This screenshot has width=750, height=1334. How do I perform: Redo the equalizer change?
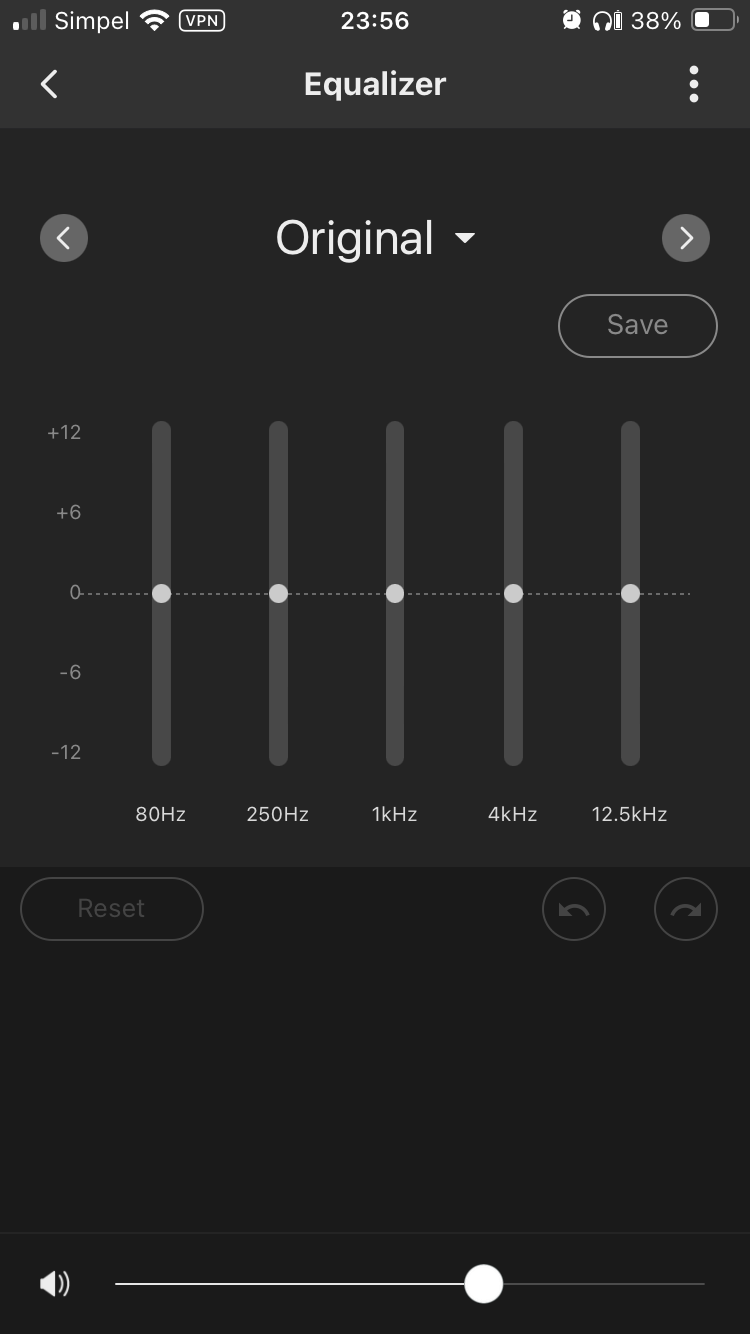coord(686,909)
